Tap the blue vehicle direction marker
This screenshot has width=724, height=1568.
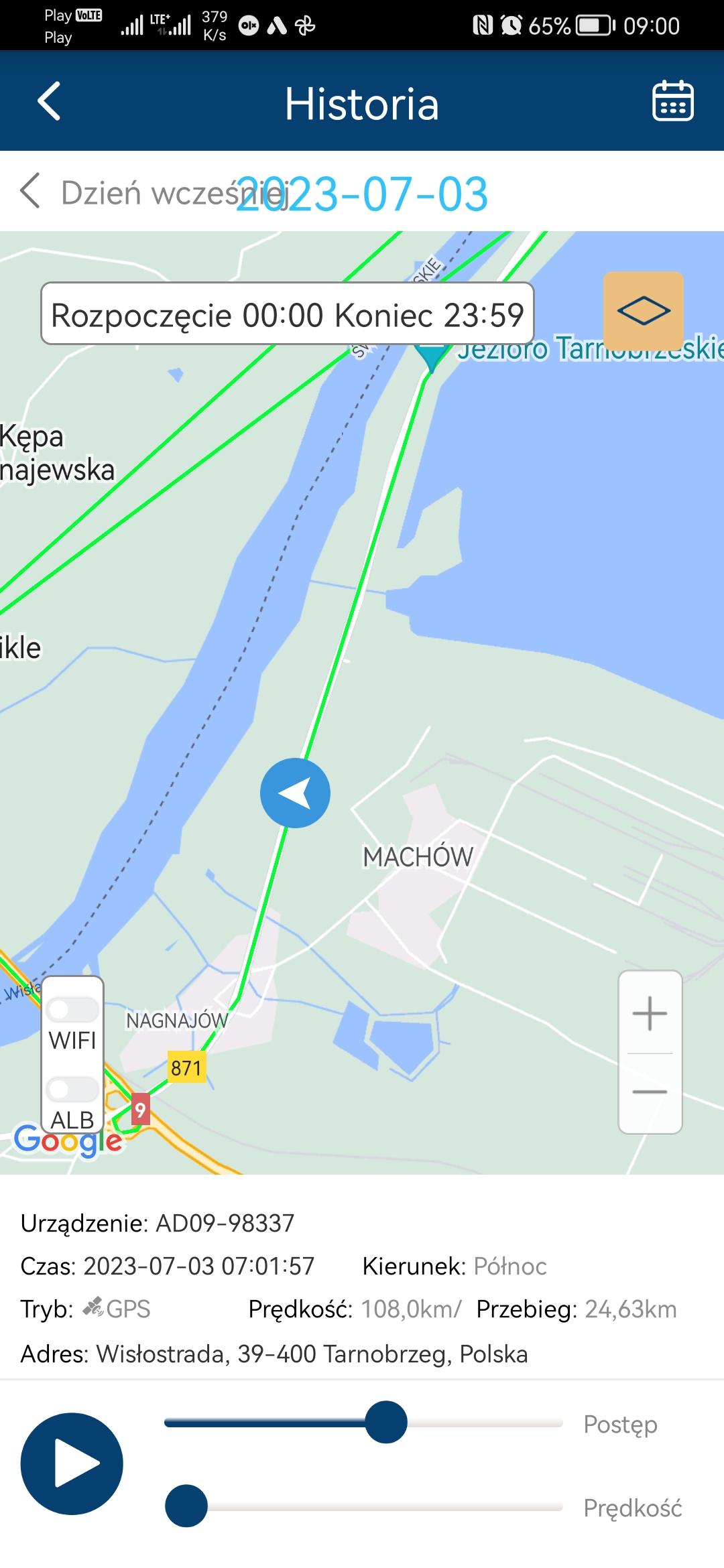tap(295, 793)
